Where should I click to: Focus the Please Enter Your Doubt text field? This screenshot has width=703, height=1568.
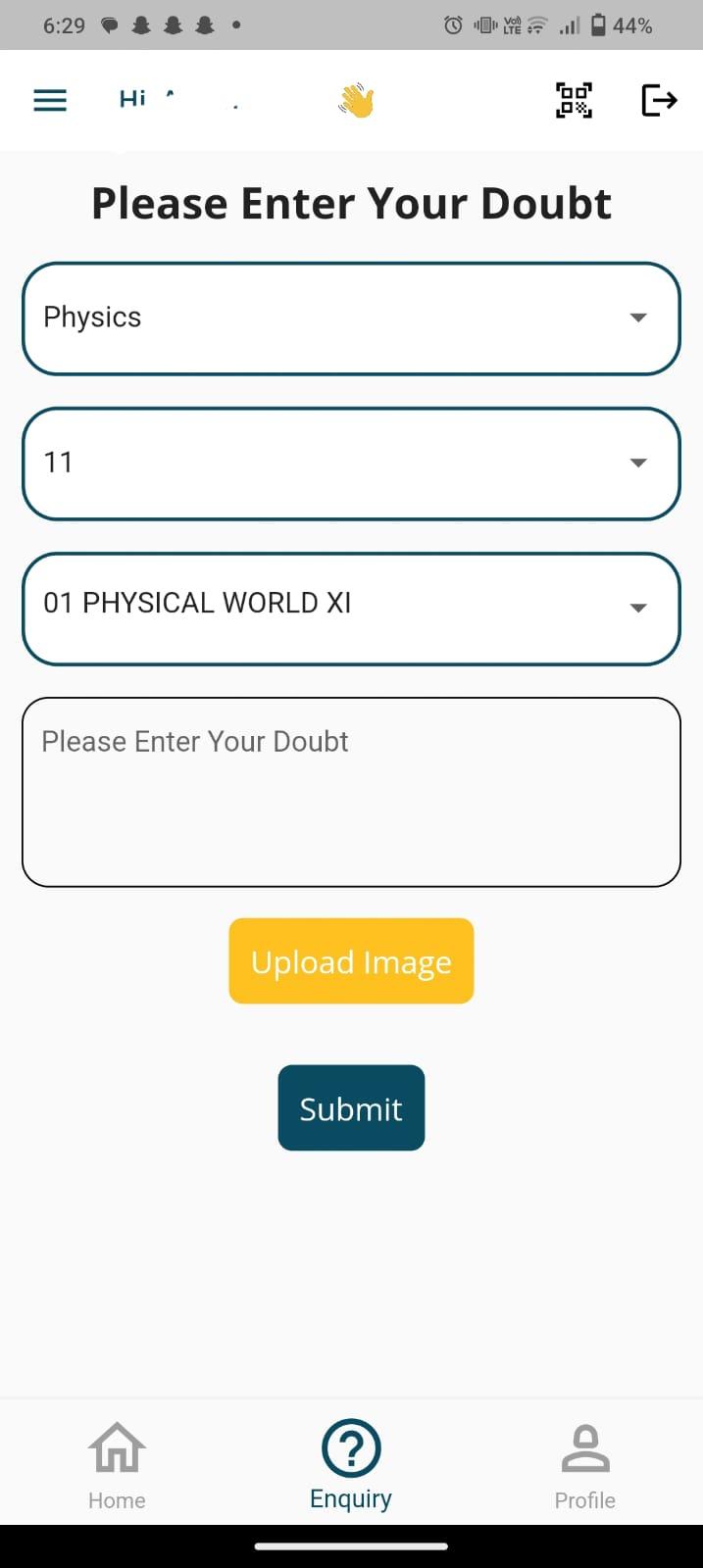(351, 792)
